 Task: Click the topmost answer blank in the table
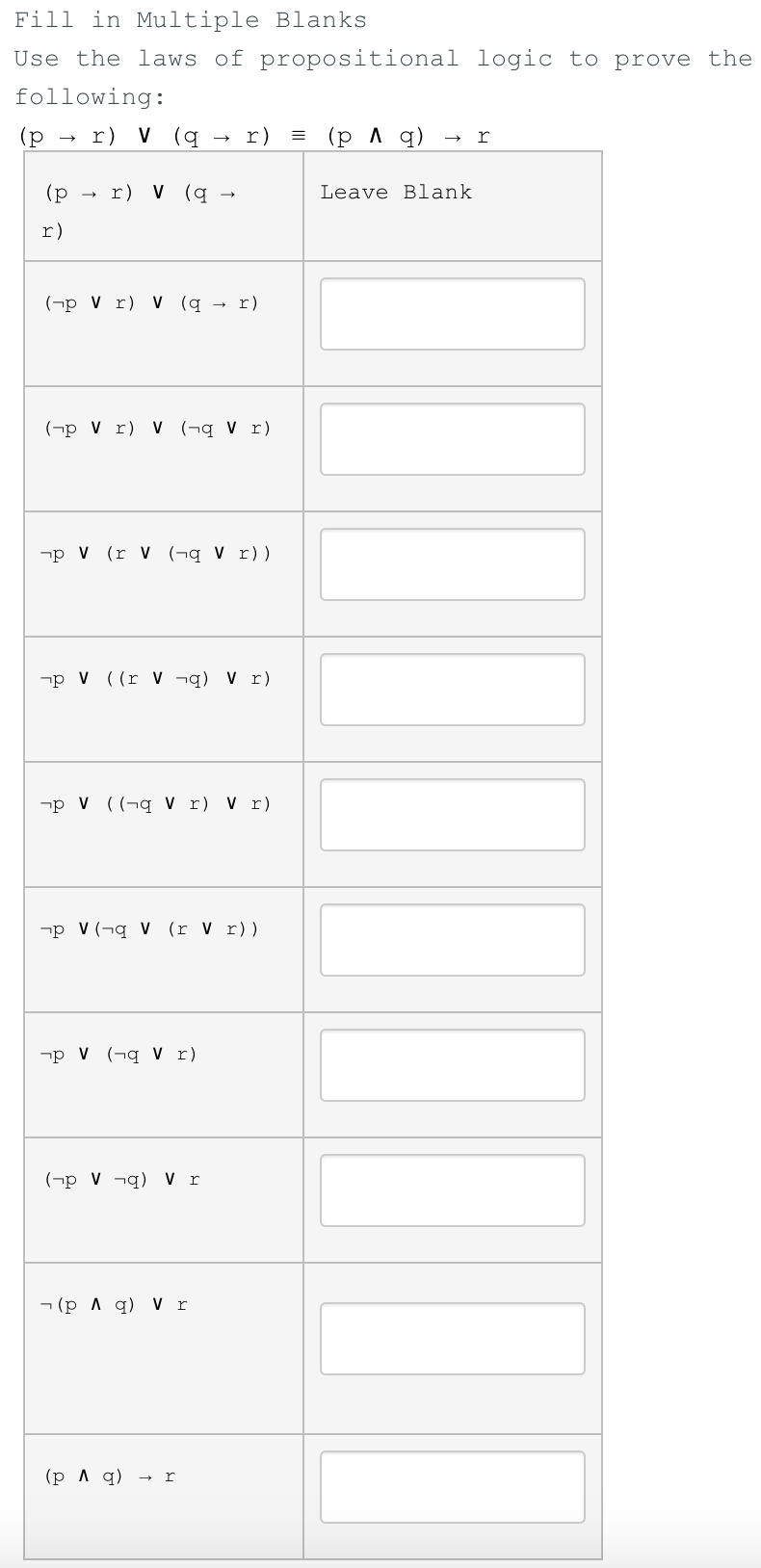(x=452, y=313)
